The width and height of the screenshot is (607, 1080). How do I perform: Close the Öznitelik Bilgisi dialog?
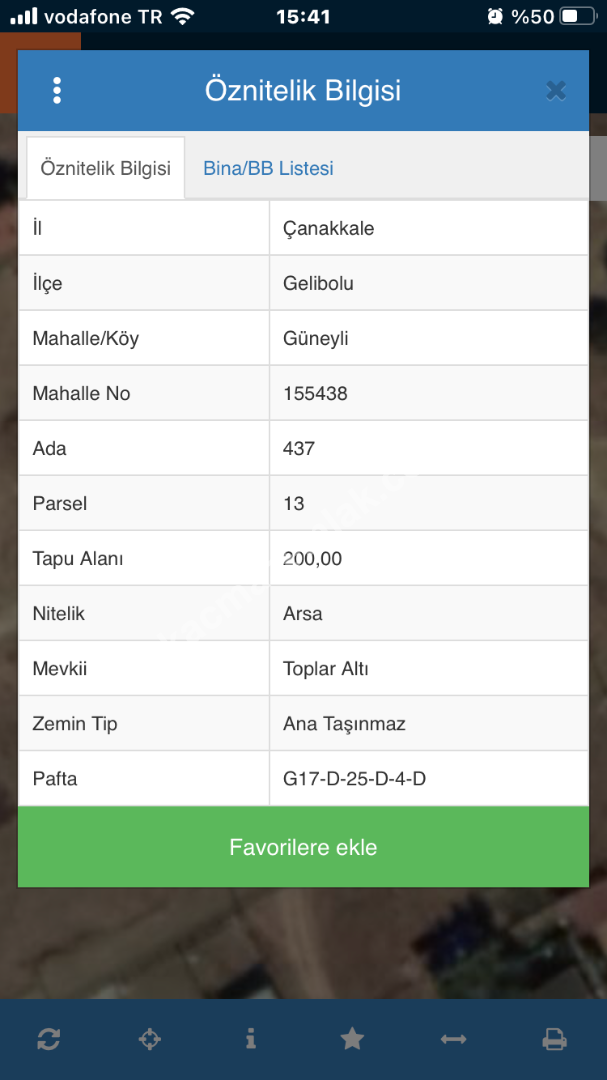click(556, 91)
